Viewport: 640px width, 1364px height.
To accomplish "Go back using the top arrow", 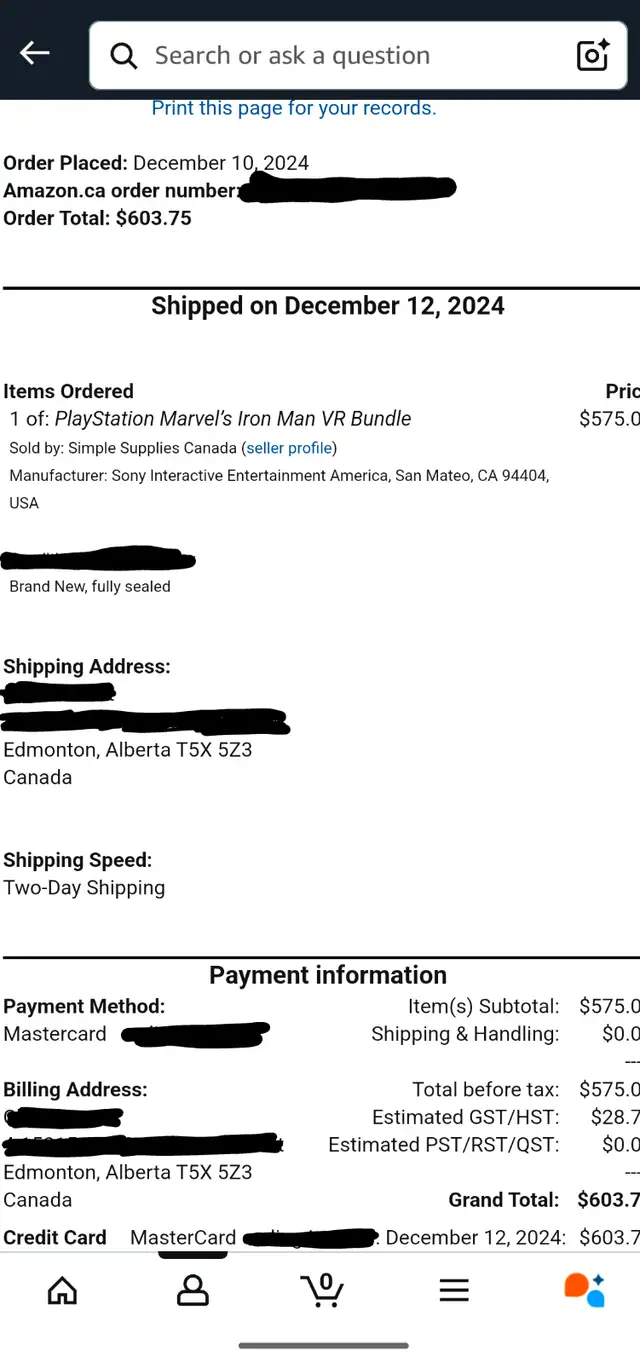I will pos(35,54).
